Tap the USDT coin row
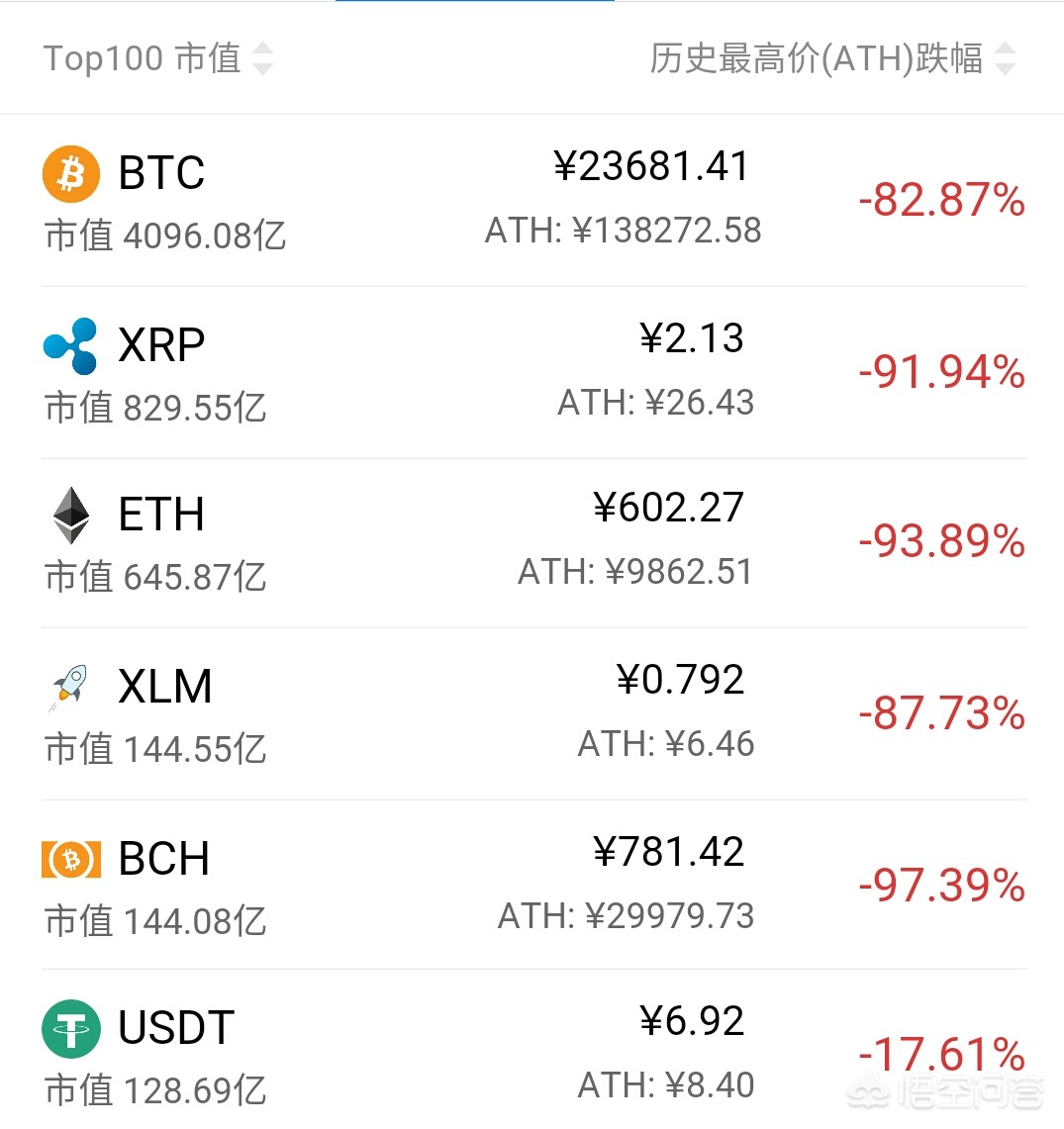 (532, 1055)
